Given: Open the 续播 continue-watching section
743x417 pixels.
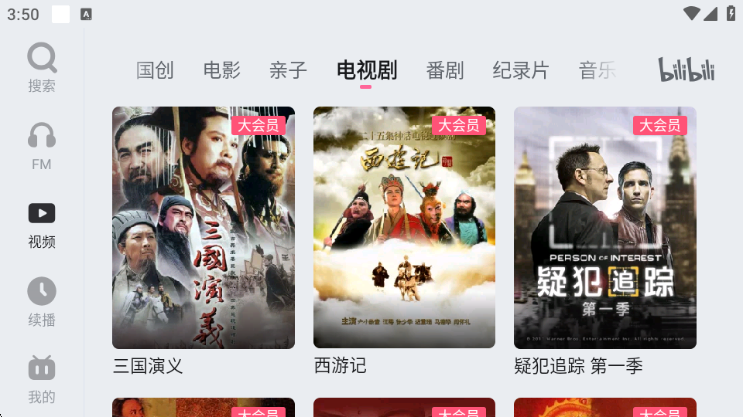Looking at the screenshot, I should click(x=42, y=301).
